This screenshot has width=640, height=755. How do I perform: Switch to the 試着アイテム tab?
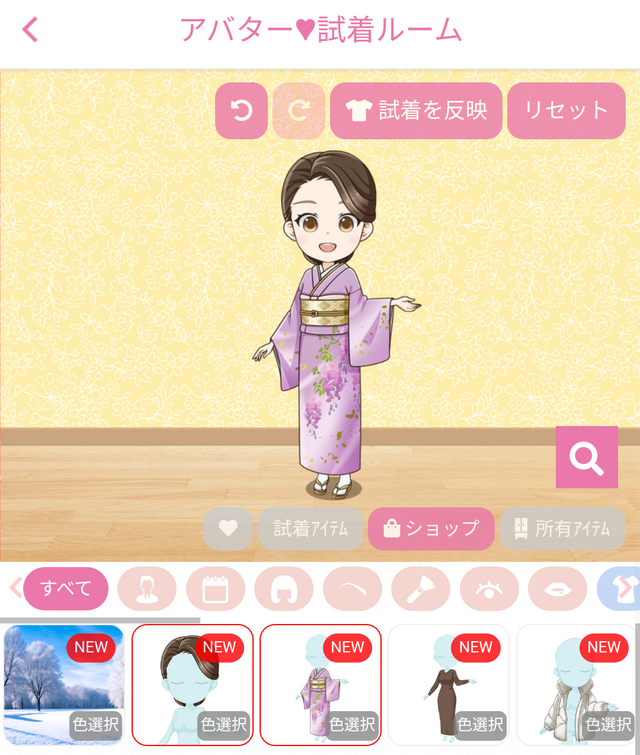pos(311,529)
